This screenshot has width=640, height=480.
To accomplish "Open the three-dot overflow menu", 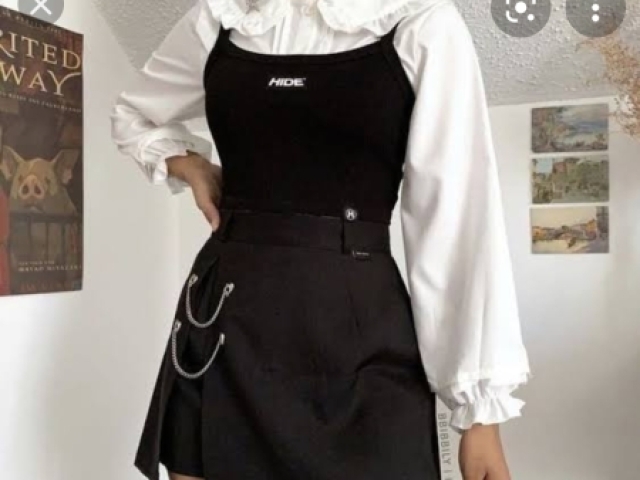I will [596, 11].
